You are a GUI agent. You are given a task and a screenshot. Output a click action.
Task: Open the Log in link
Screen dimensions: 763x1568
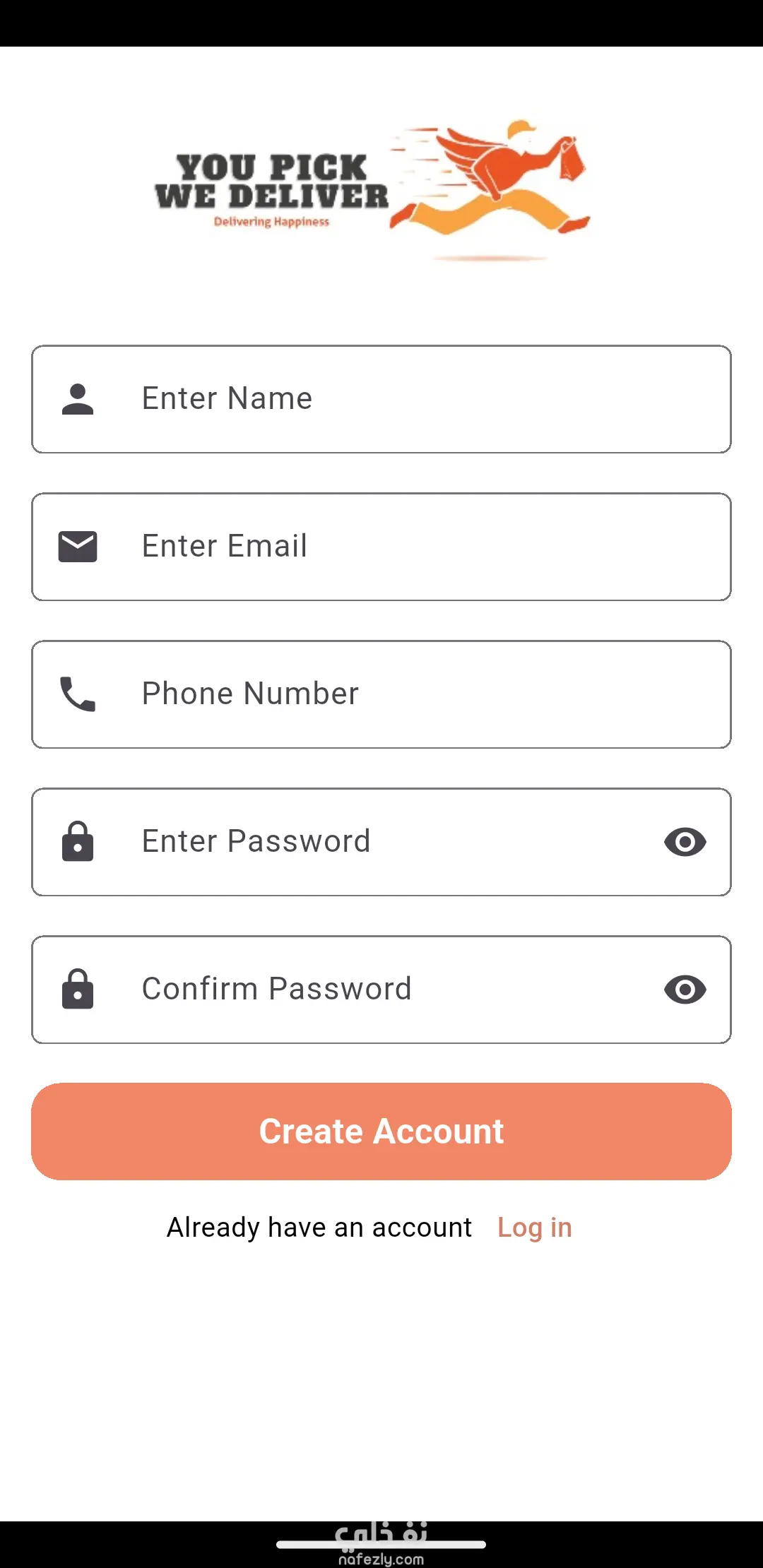534,1228
